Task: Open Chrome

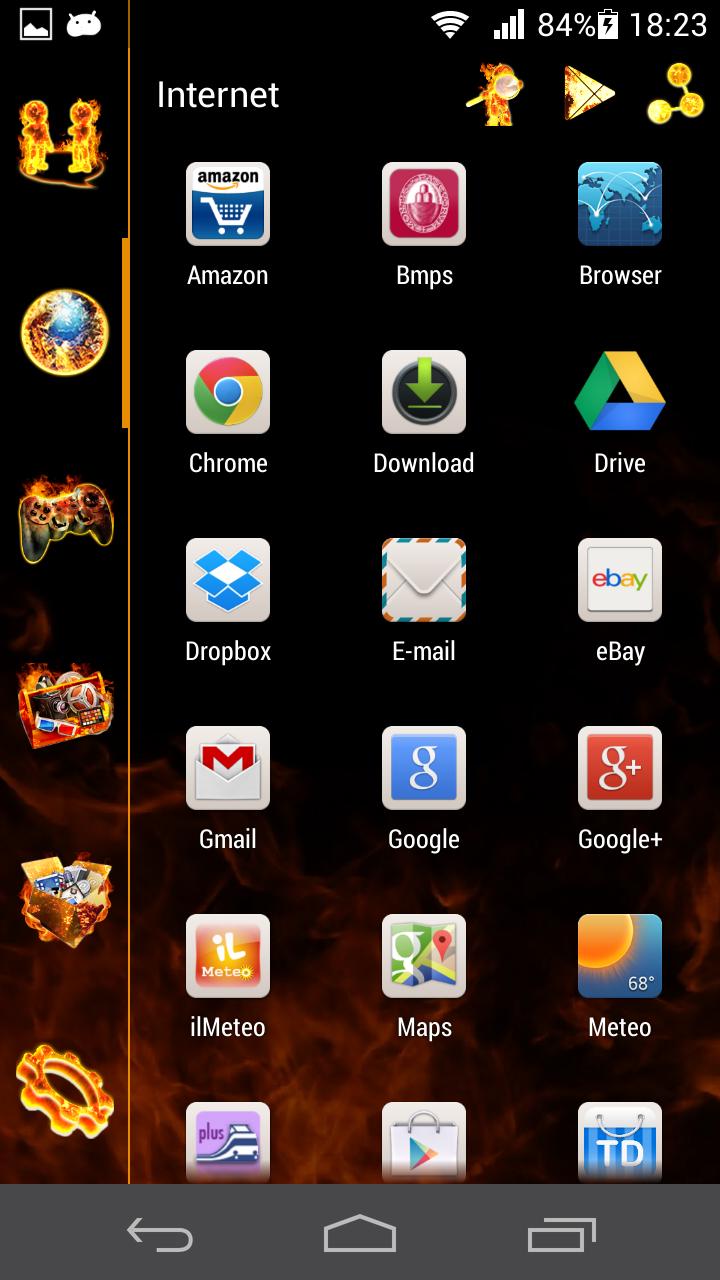Action: [x=228, y=392]
